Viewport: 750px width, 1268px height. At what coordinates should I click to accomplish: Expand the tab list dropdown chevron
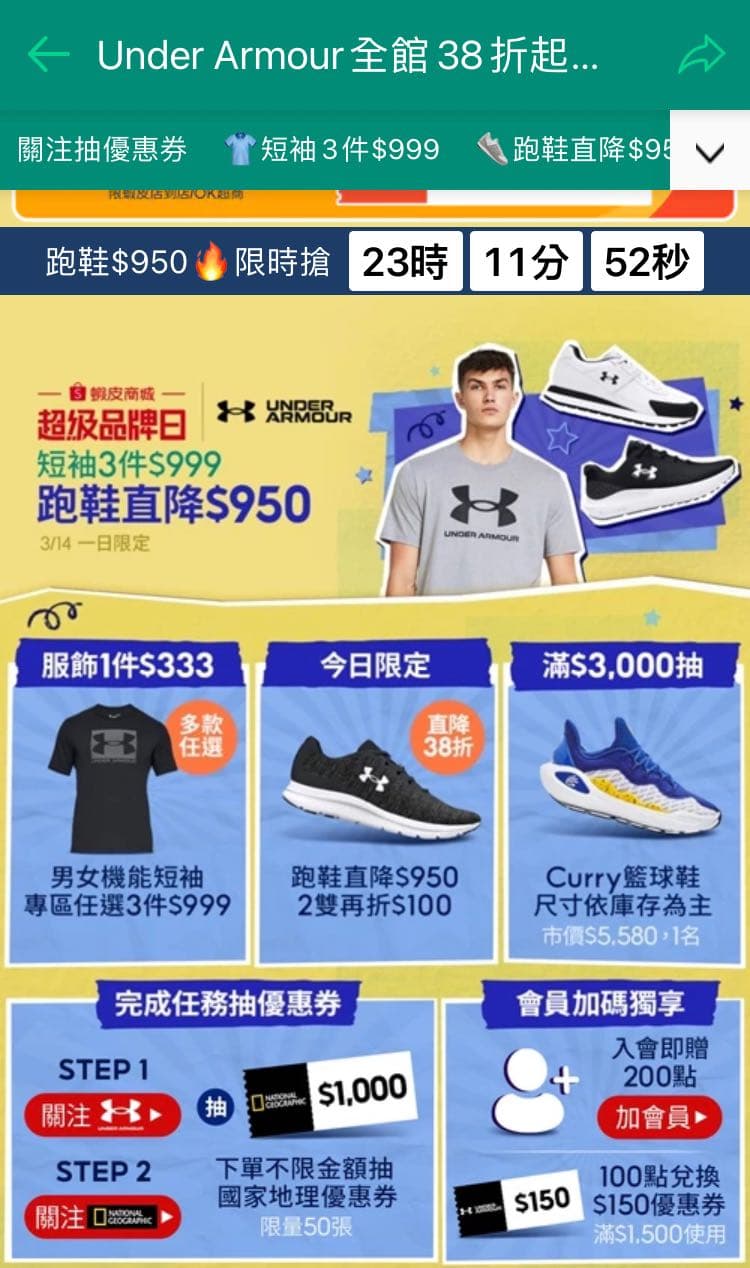pyautogui.click(x=709, y=152)
